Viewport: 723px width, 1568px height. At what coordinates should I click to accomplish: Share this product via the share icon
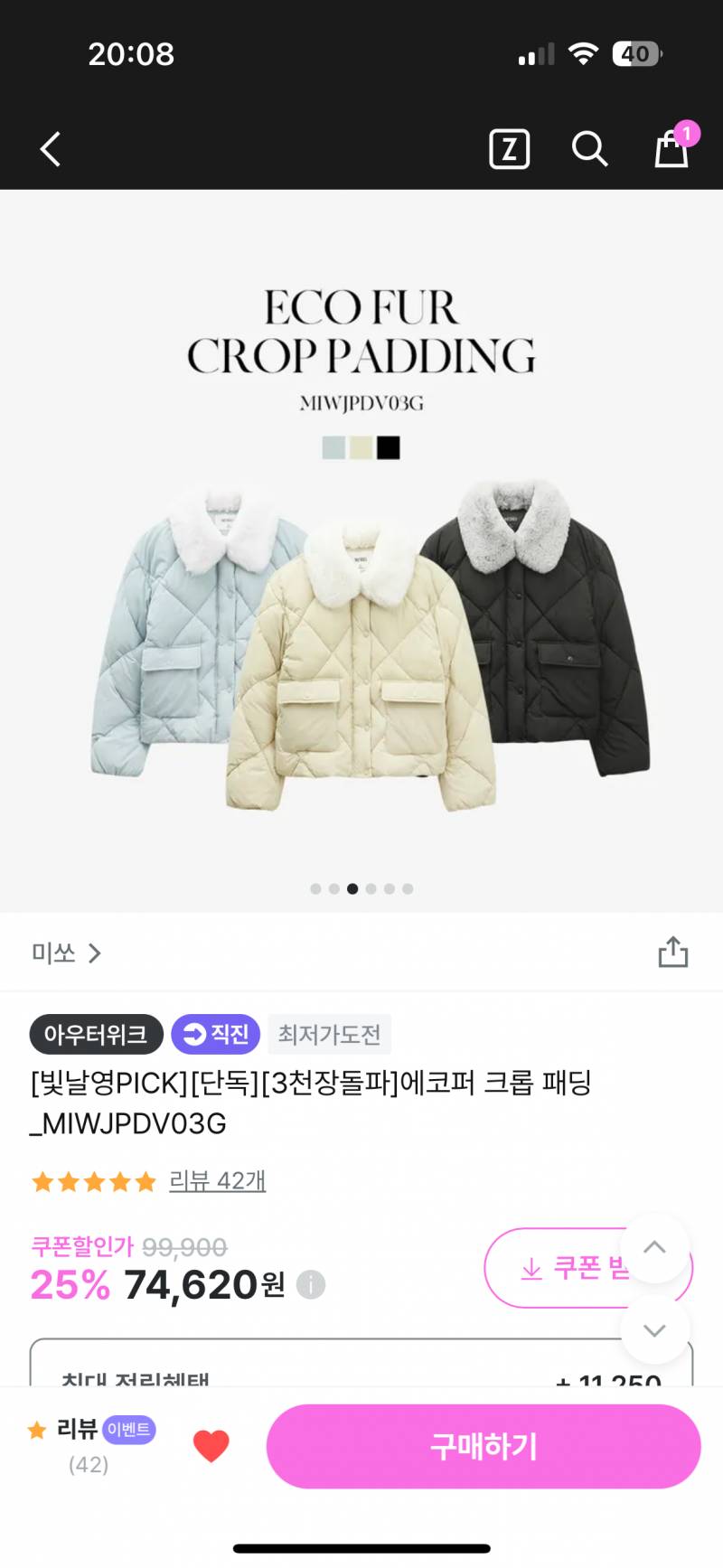coord(672,953)
